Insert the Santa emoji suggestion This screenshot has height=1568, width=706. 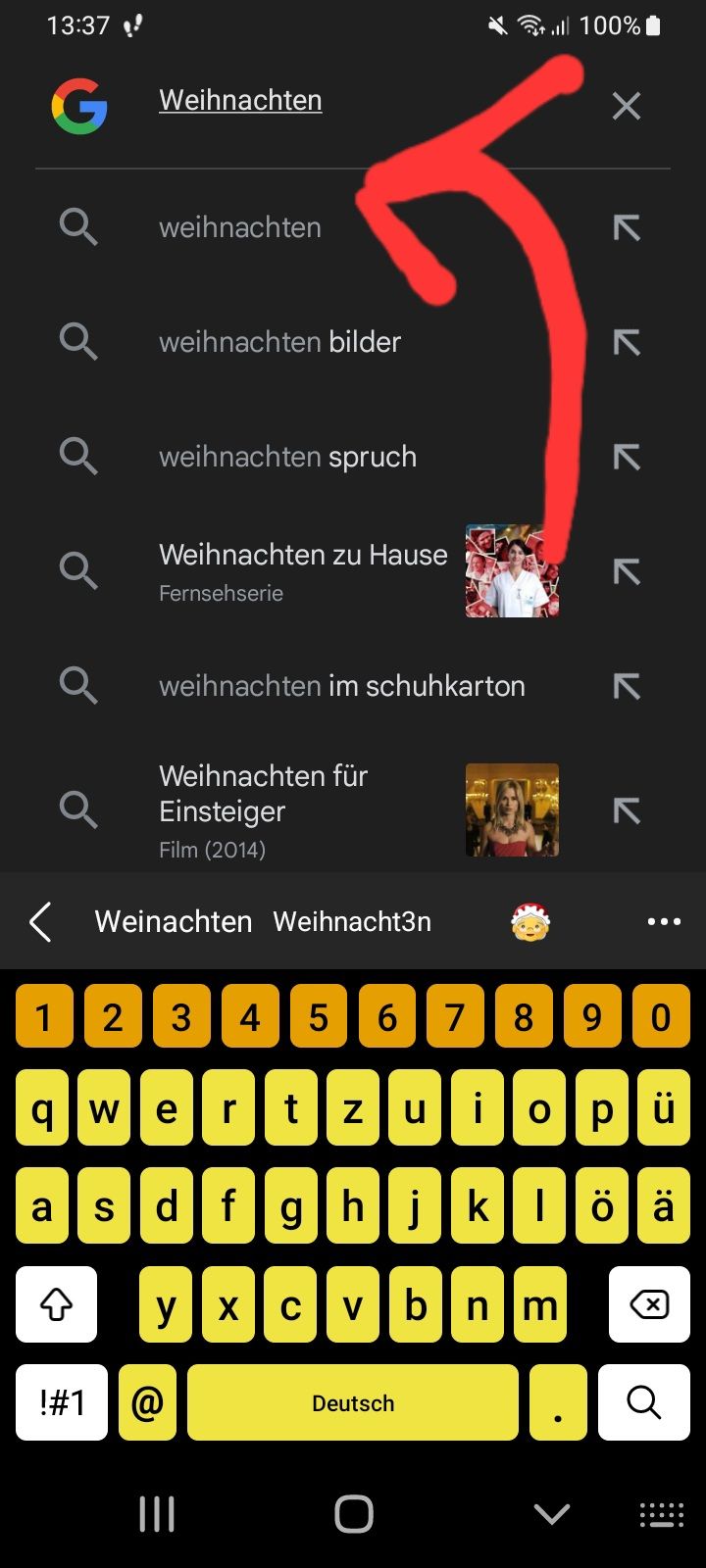point(530,921)
